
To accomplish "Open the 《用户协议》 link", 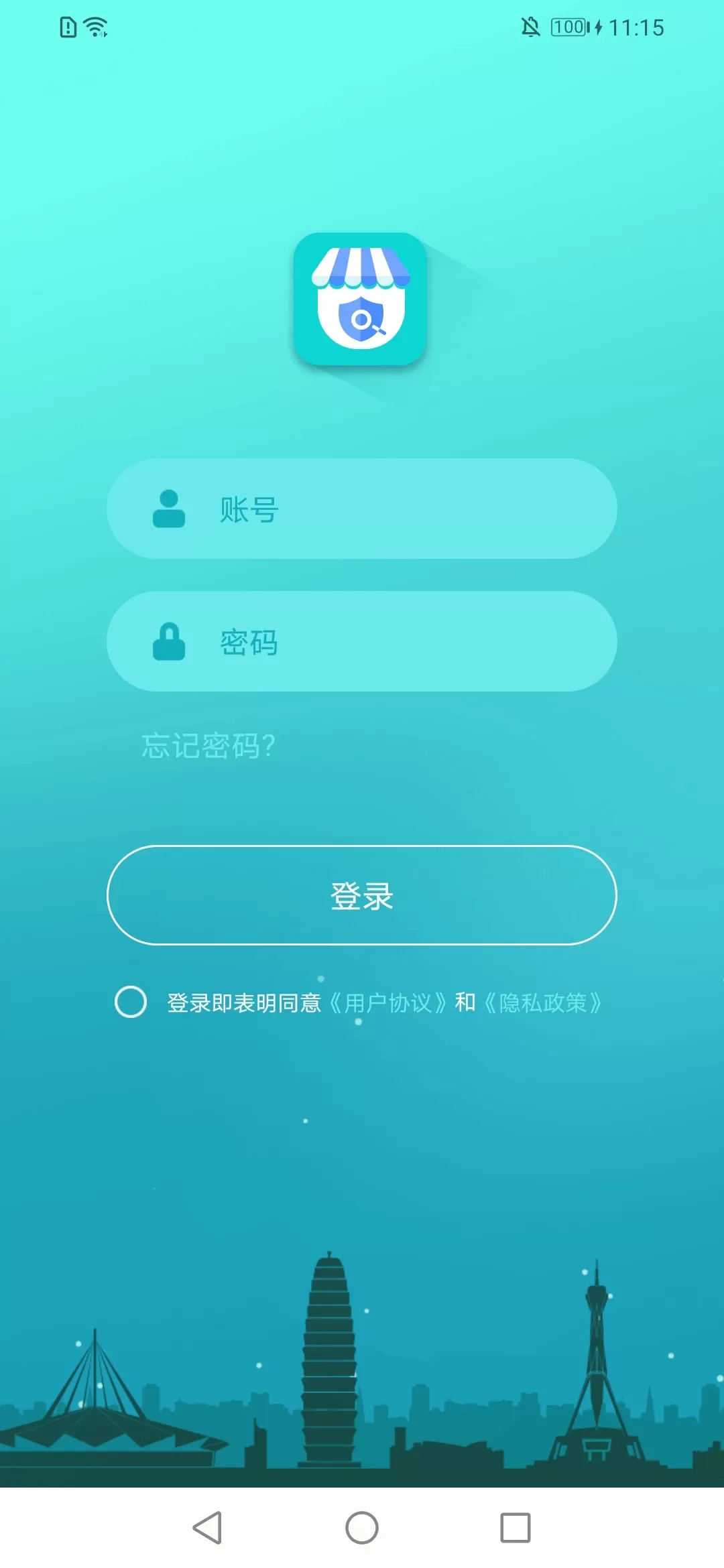I will [x=387, y=1003].
